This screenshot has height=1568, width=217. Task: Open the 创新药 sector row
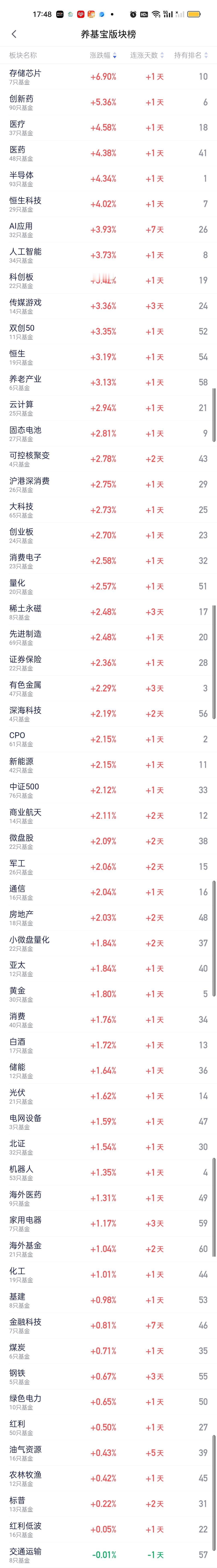[x=108, y=102]
